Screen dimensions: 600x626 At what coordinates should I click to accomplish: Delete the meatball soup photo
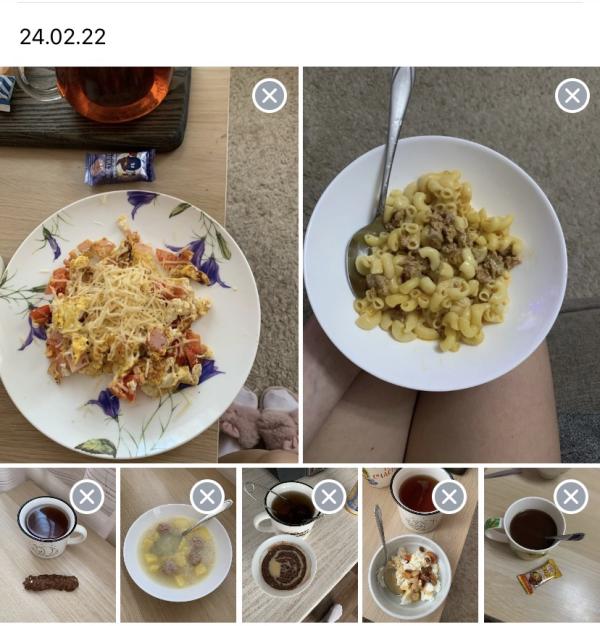pos(207,496)
